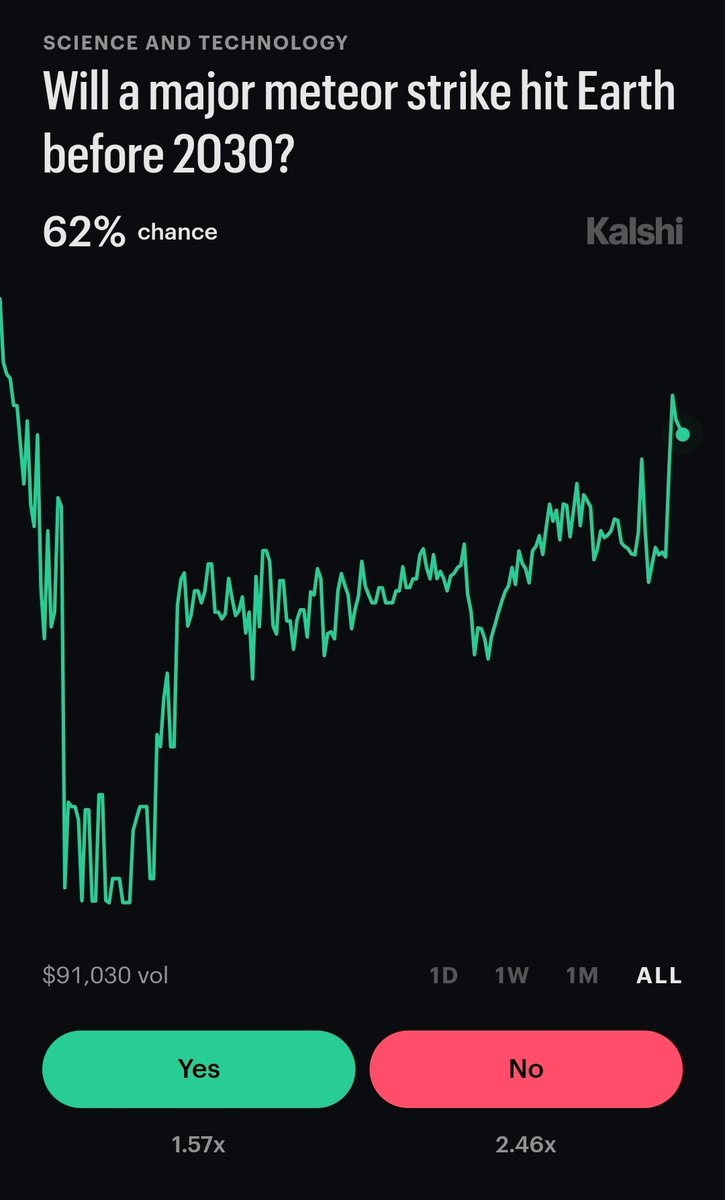Buy Yes on the meteor strike market
Viewport: 725px width, 1200px height.
[198, 1069]
